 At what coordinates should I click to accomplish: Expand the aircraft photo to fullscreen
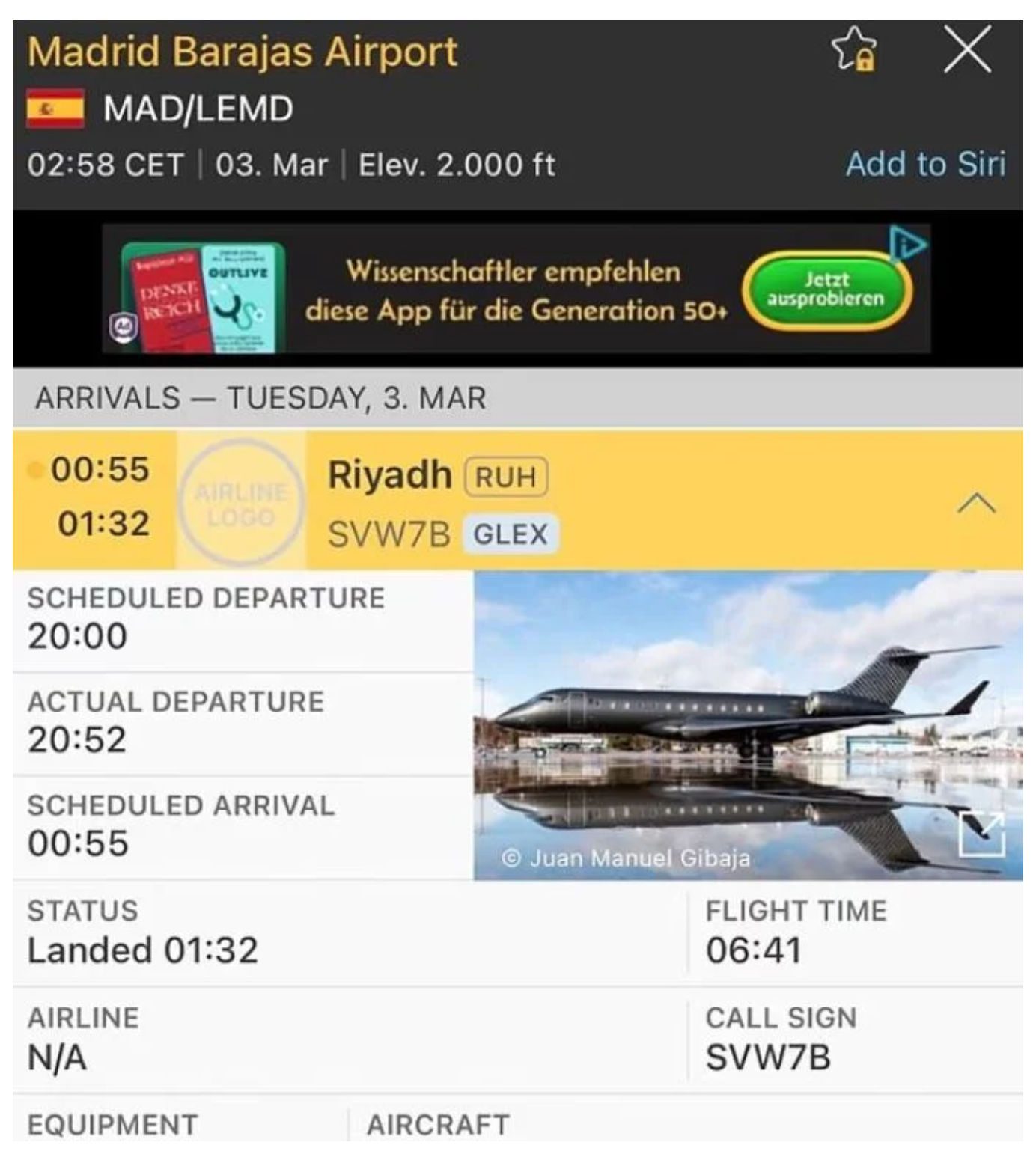tap(981, 834)
